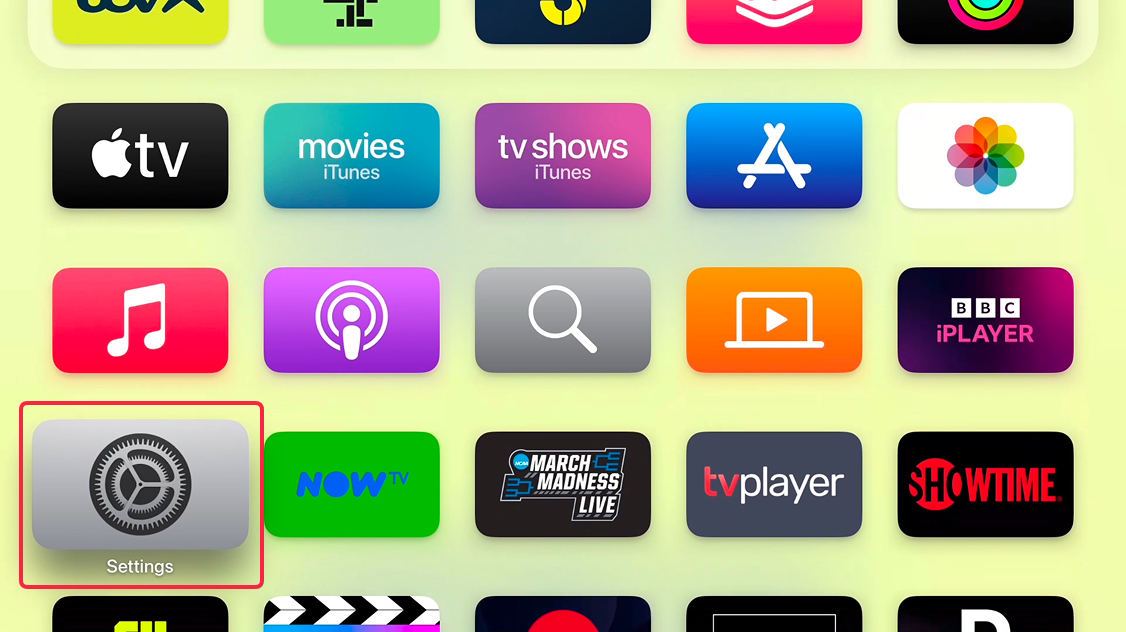
Task: Open the Showtime app
Action: click(x=985, y=485)
